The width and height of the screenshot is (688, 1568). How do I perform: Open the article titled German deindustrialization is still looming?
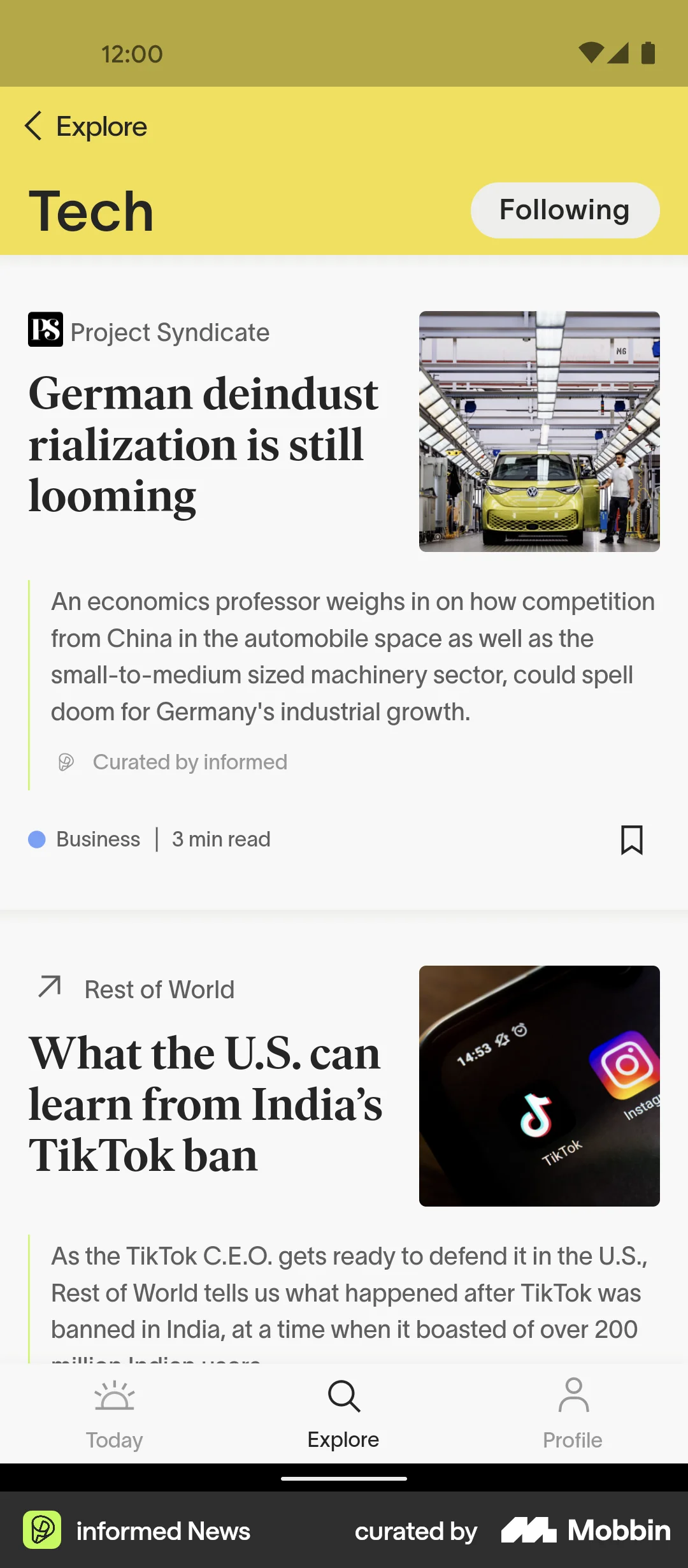click(203, 444)
